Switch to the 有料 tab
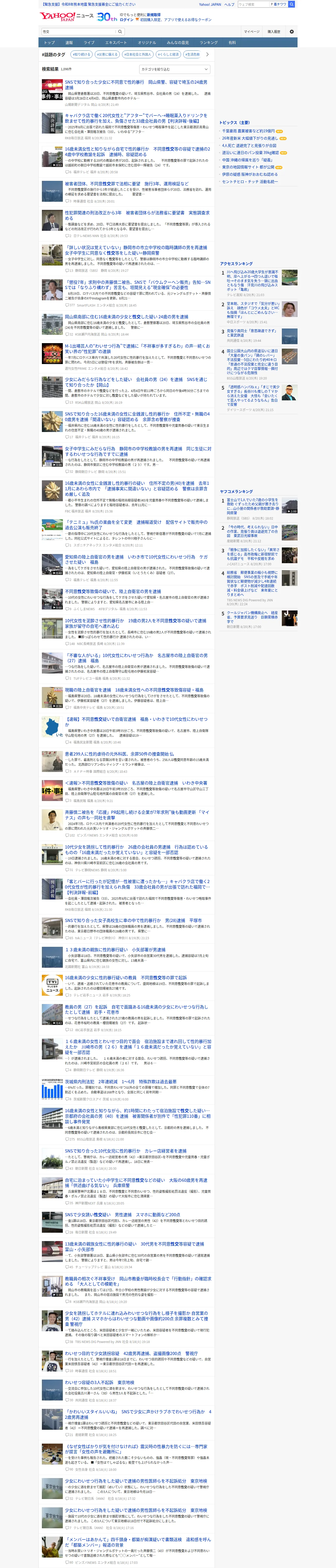336x1568 pixels. click(232, 43)
